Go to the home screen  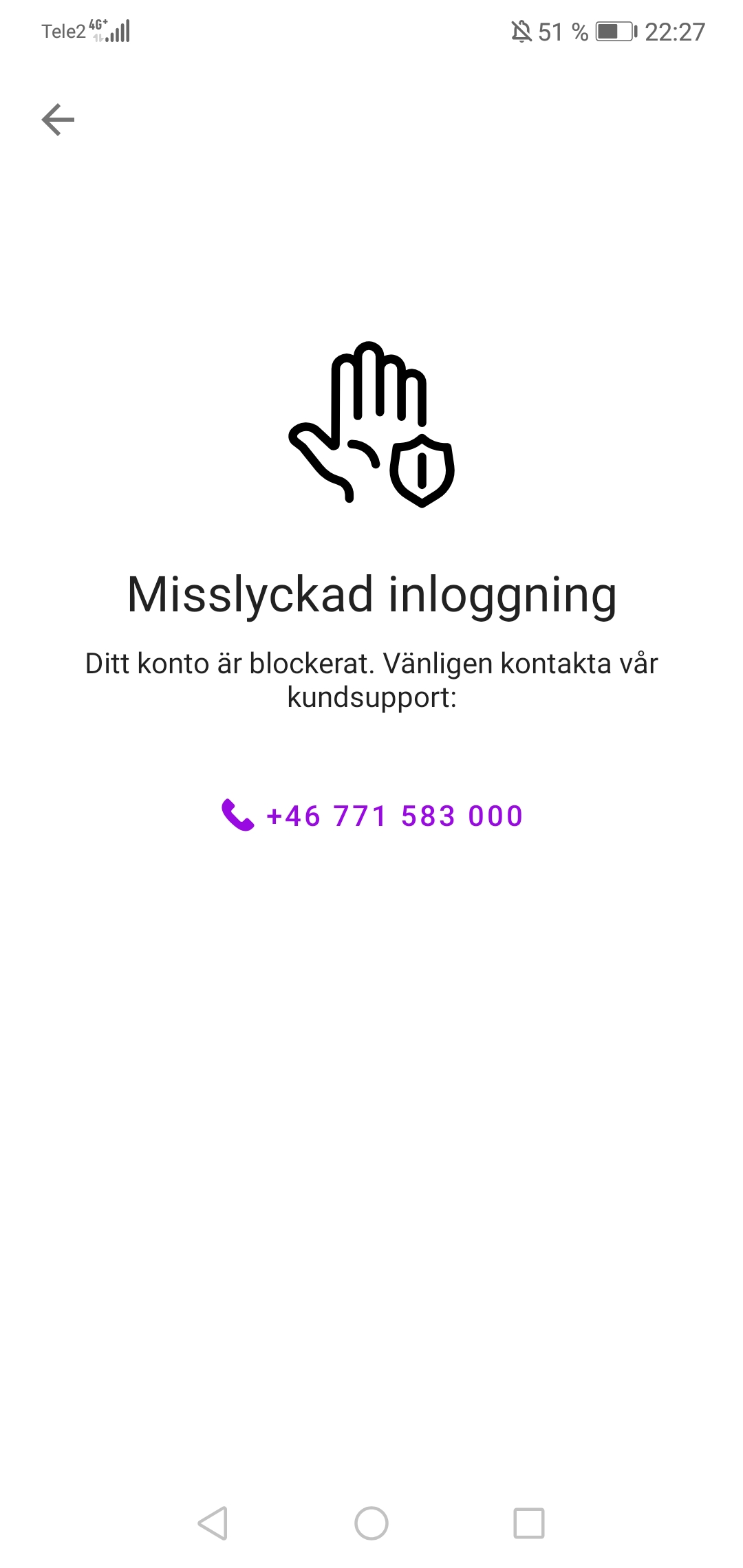click(x=371, y=1523)
